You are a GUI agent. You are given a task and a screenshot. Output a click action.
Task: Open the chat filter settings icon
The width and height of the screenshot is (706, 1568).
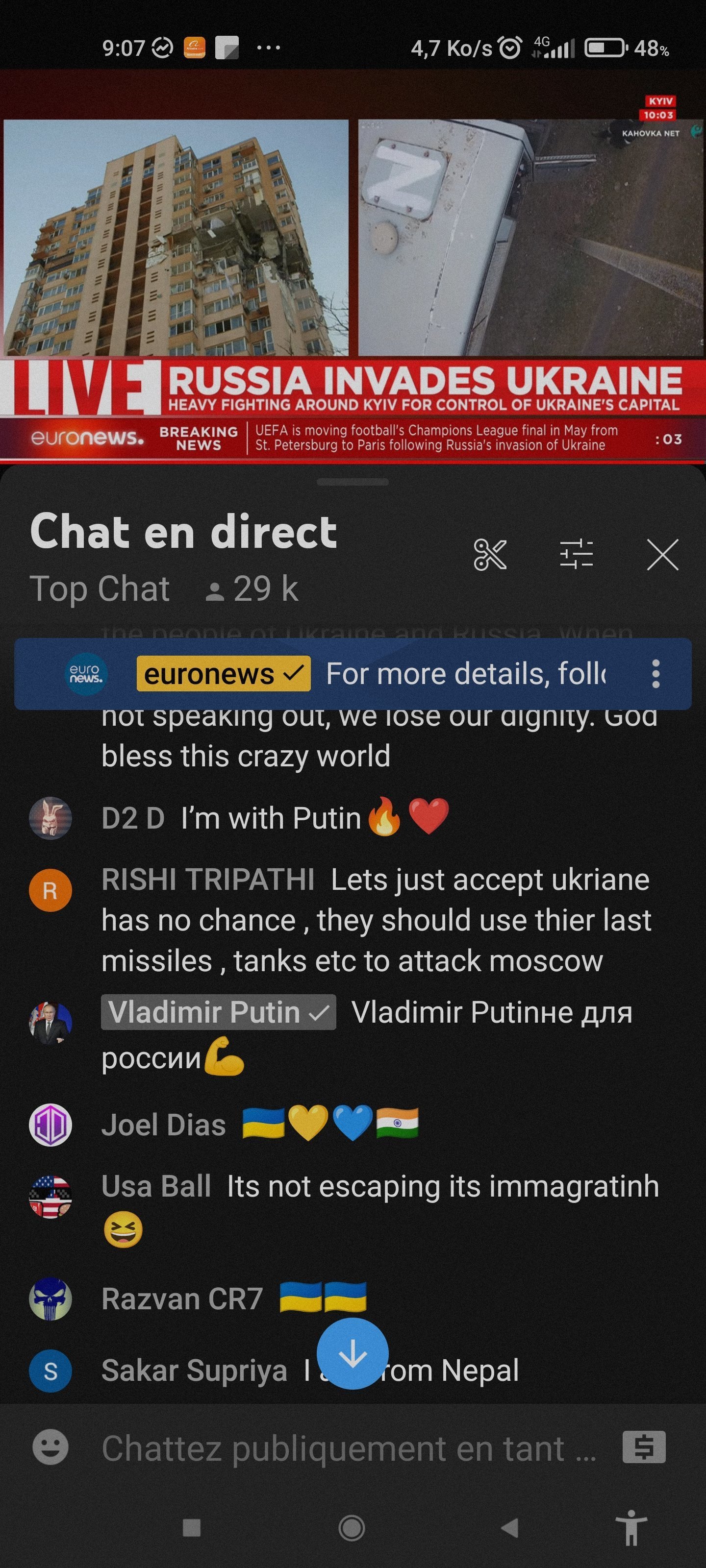pyautogui.click(x=576, y=555)
